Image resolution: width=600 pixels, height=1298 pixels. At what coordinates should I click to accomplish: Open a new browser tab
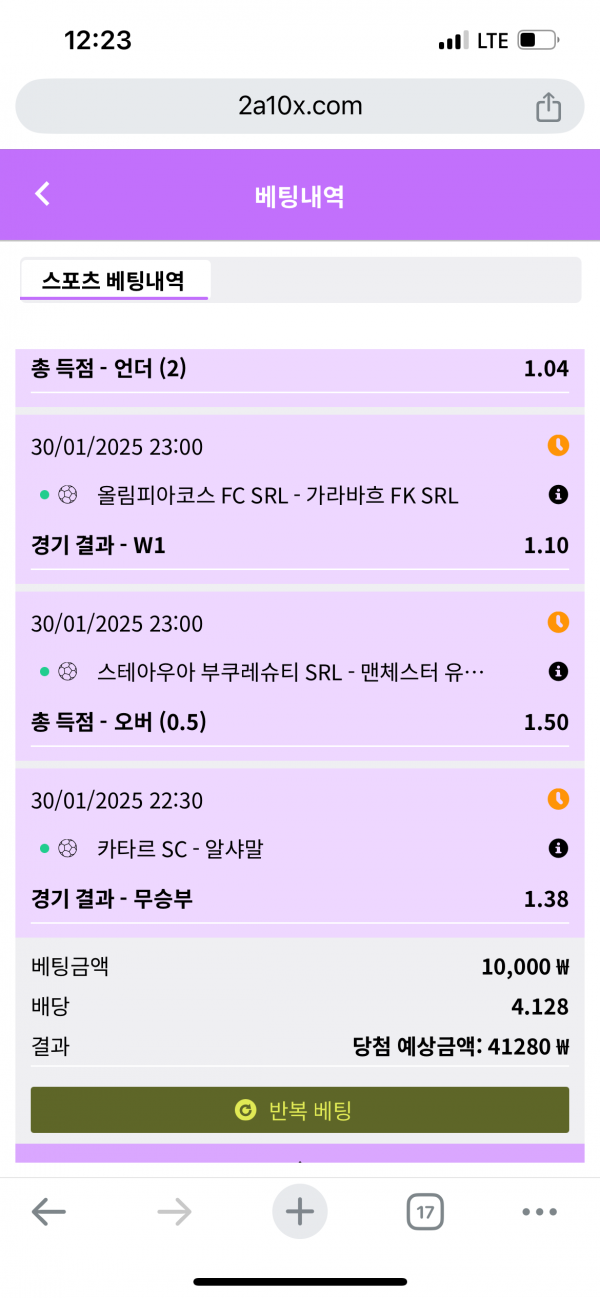300,1213
